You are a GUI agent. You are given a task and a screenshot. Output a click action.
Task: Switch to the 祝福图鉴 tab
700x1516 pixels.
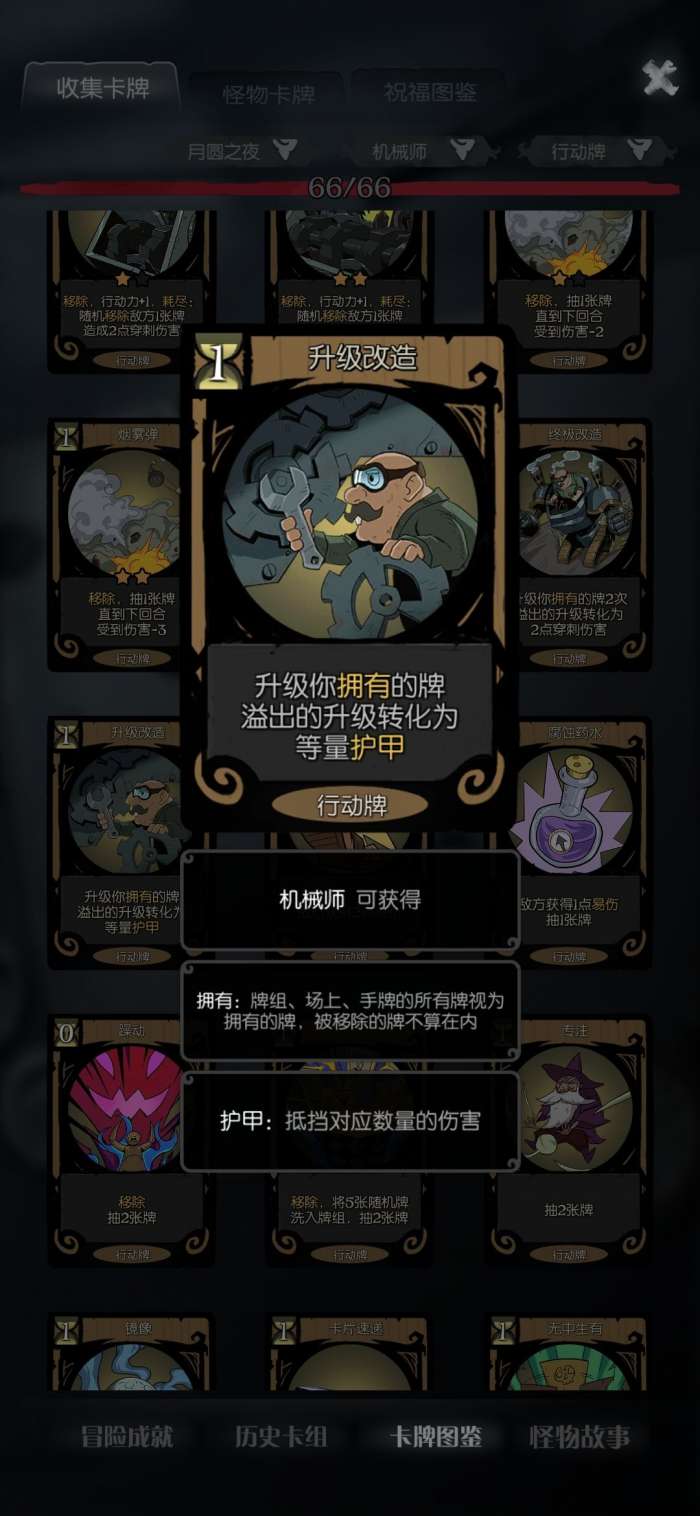[430, 93]
